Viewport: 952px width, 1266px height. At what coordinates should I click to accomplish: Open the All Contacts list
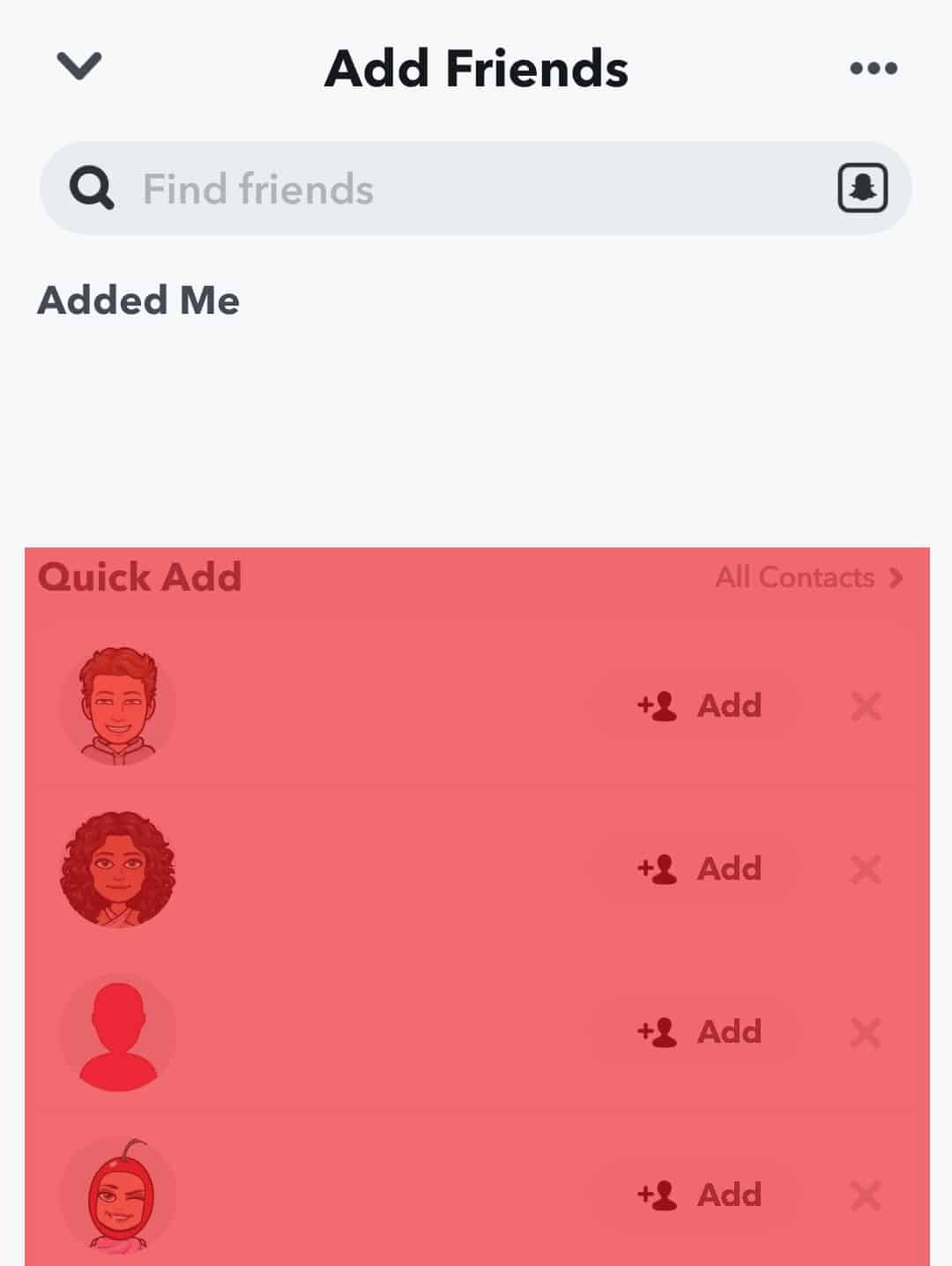tap(793, 578)
